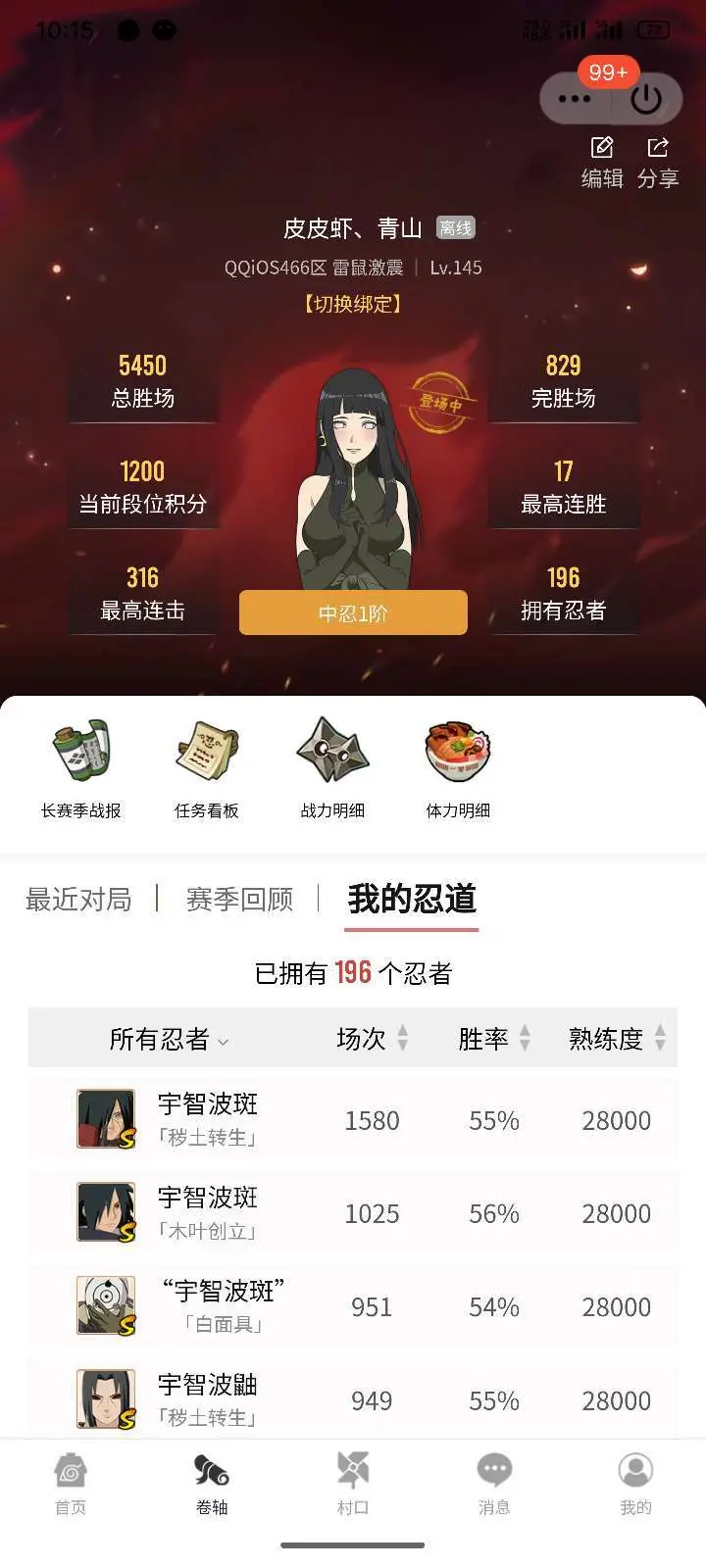The image size is (706, 1568).
Task: Open 任务看板 task board
Action: coord(207,769)
